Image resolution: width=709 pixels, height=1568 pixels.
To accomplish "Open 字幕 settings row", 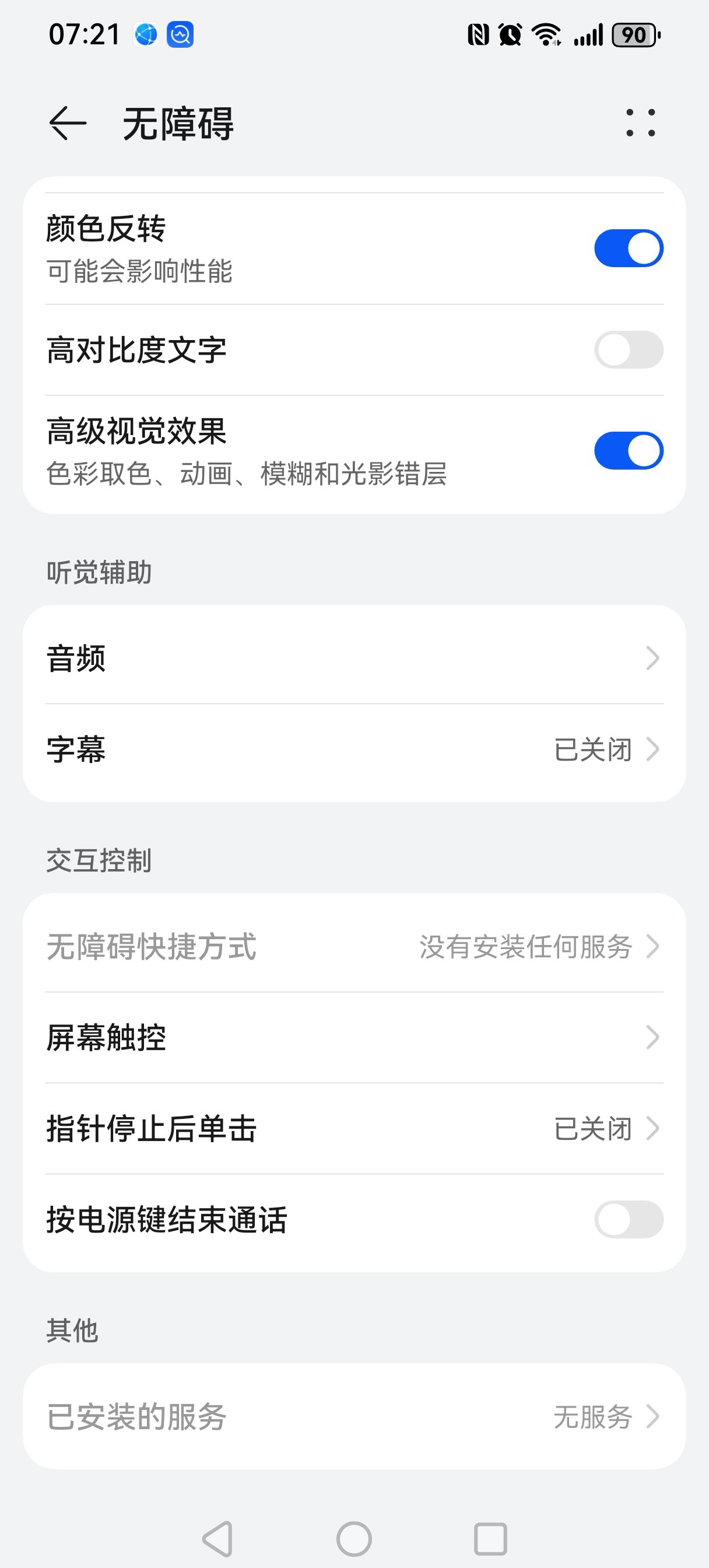I will (354, 750).
